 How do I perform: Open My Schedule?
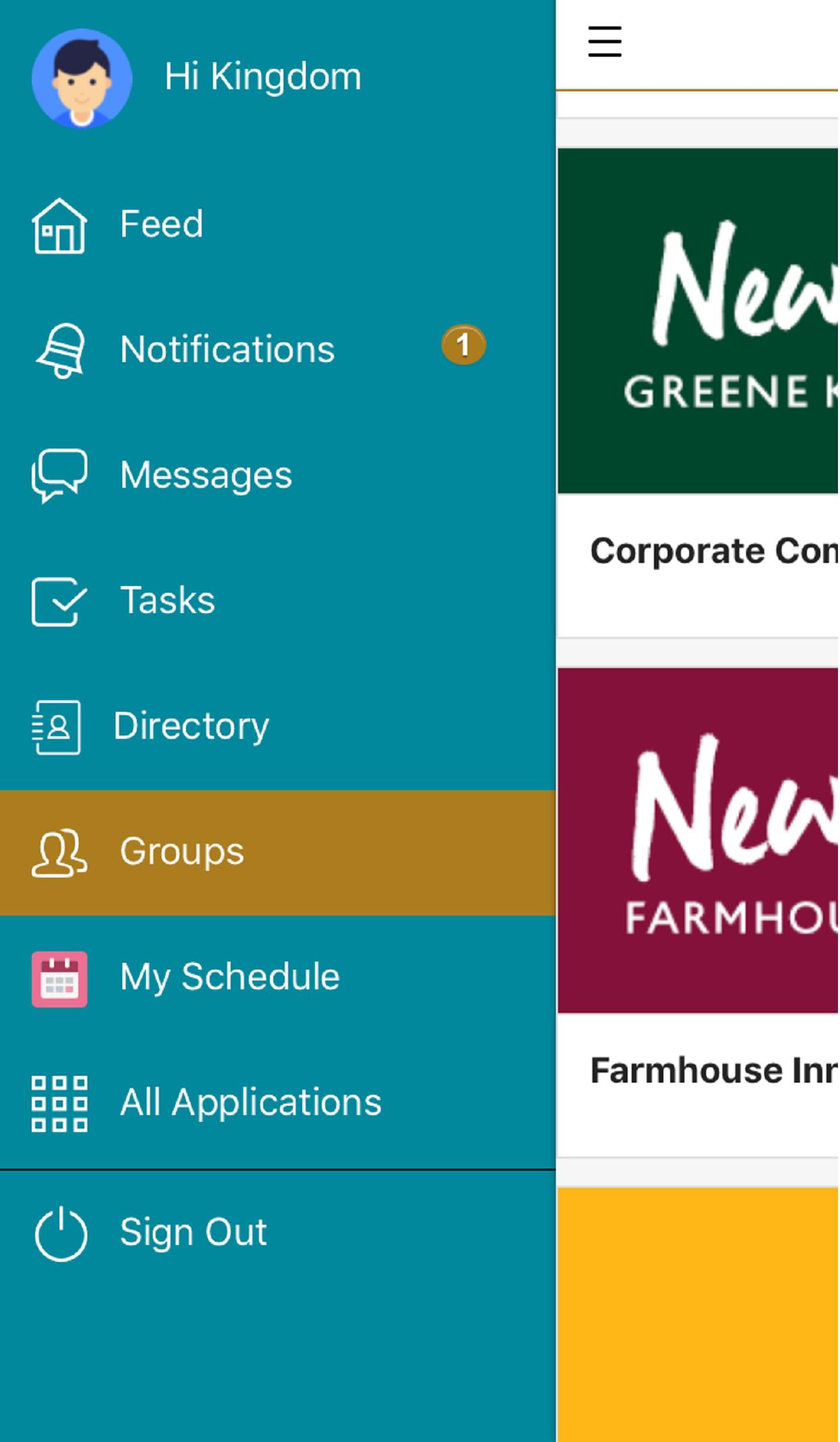click(229, 977)
